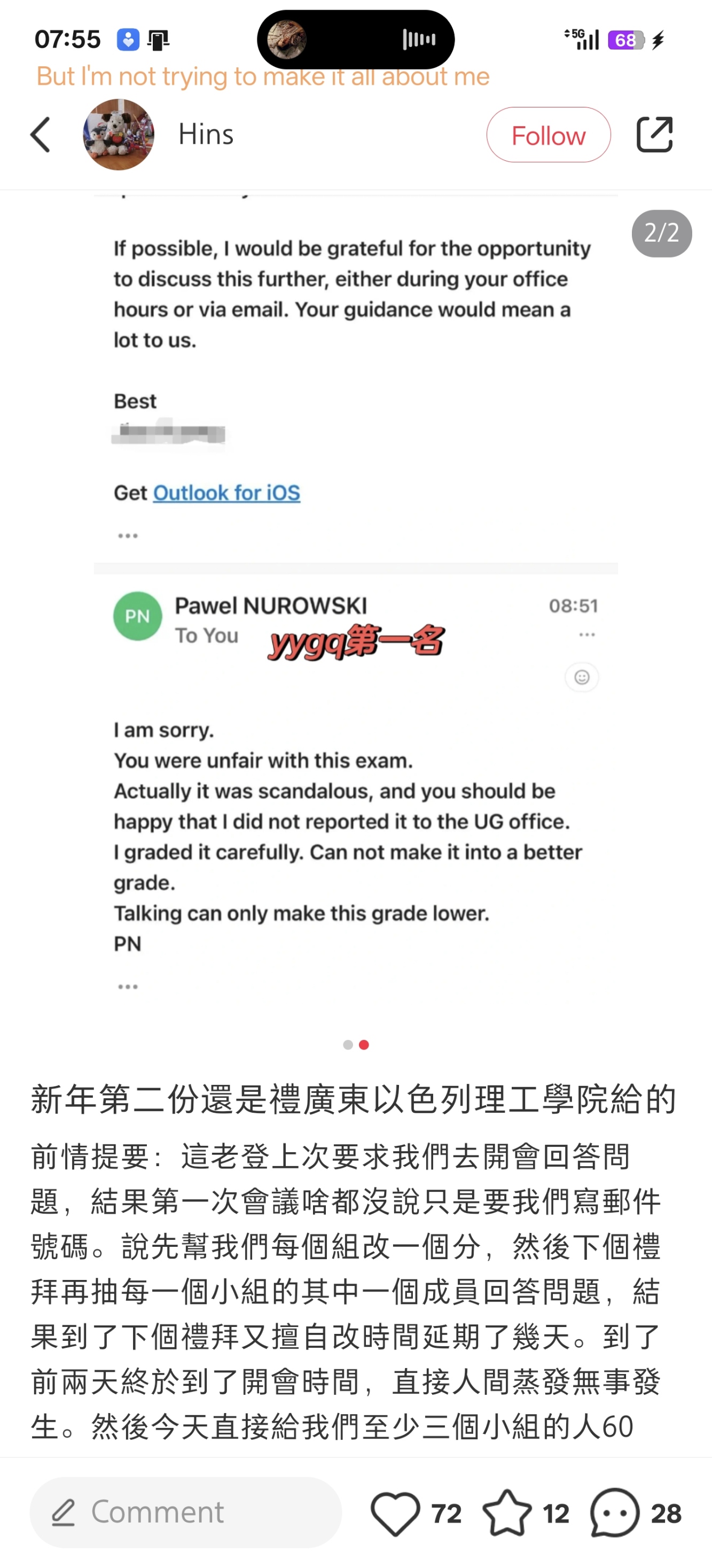The height and width of the screenshot is (1568, 712).
Task: Save the post with the star icon
Action: (506, 1513)
